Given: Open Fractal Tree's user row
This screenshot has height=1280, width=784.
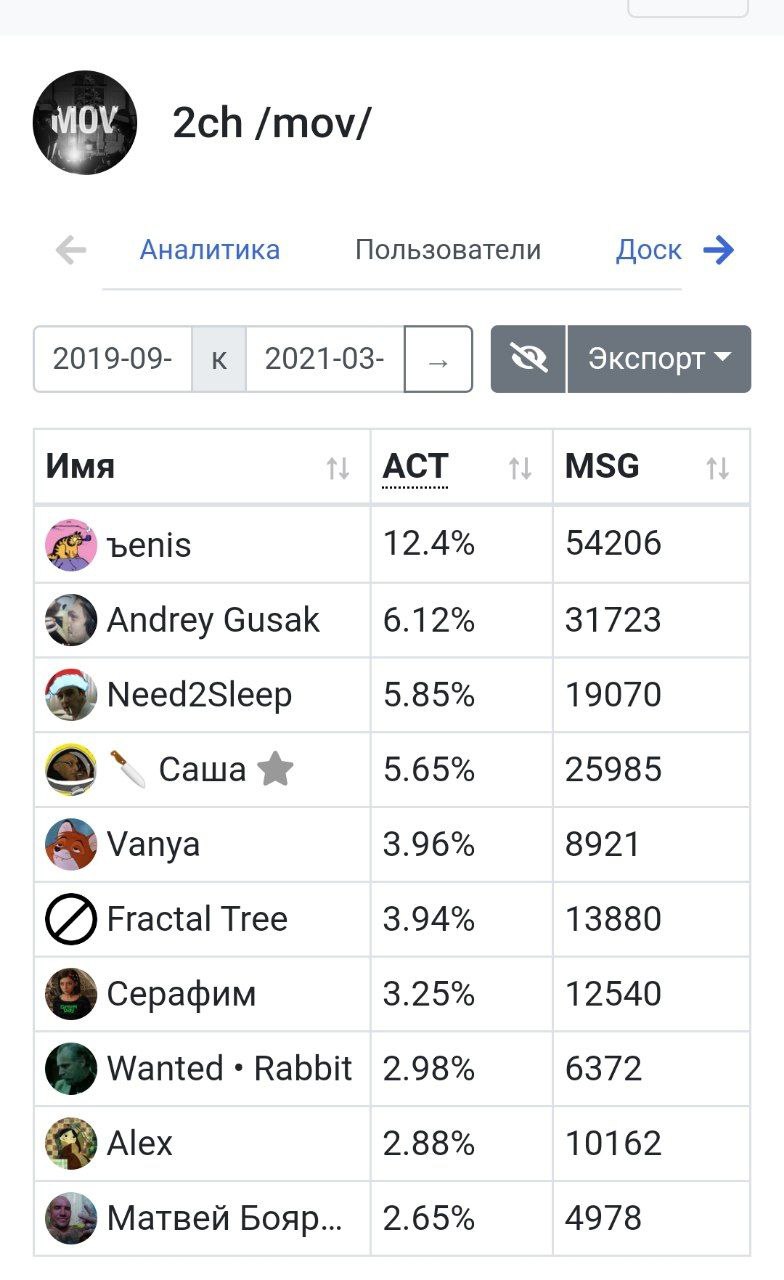Looking at the screenshot, I should 392,919.
